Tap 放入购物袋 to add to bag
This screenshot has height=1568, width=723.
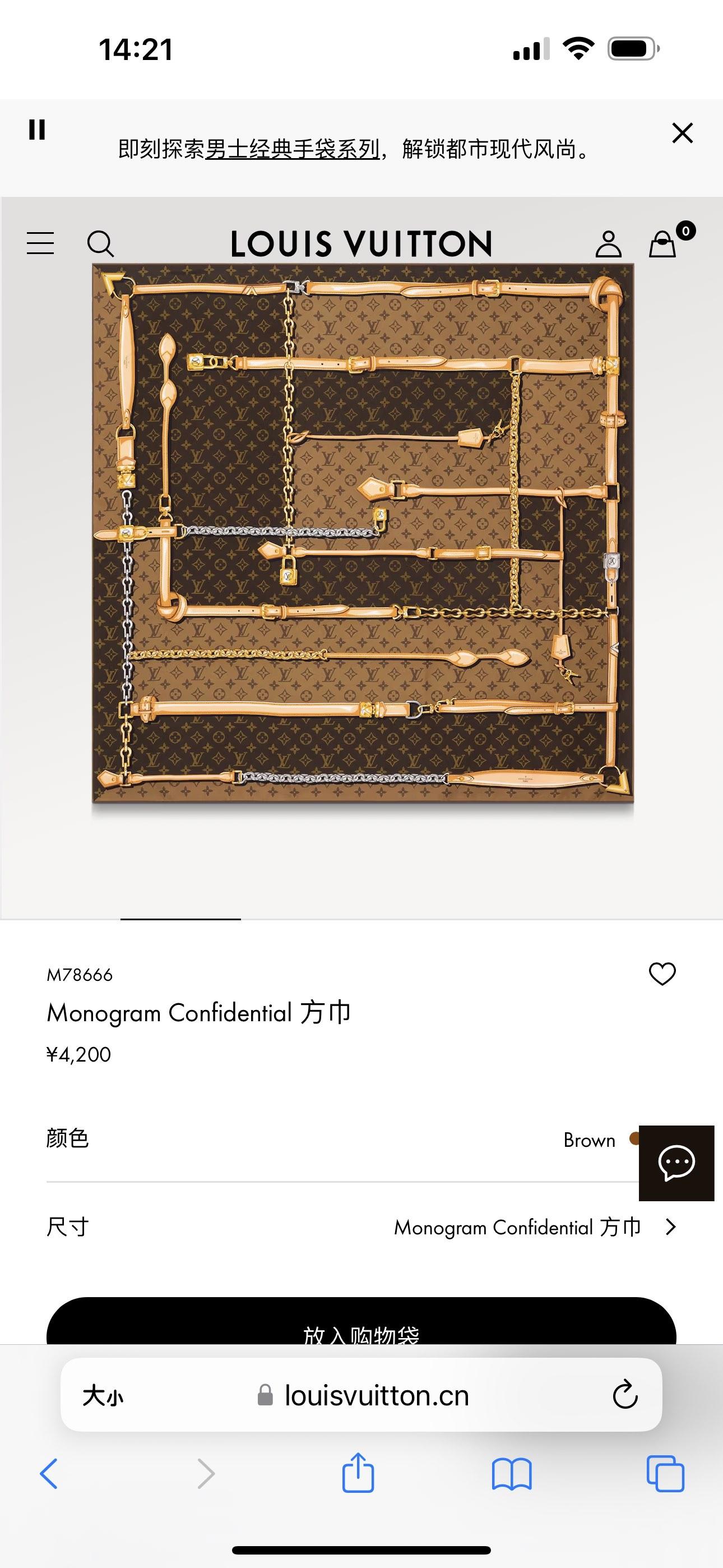(x=361, y=1326)
